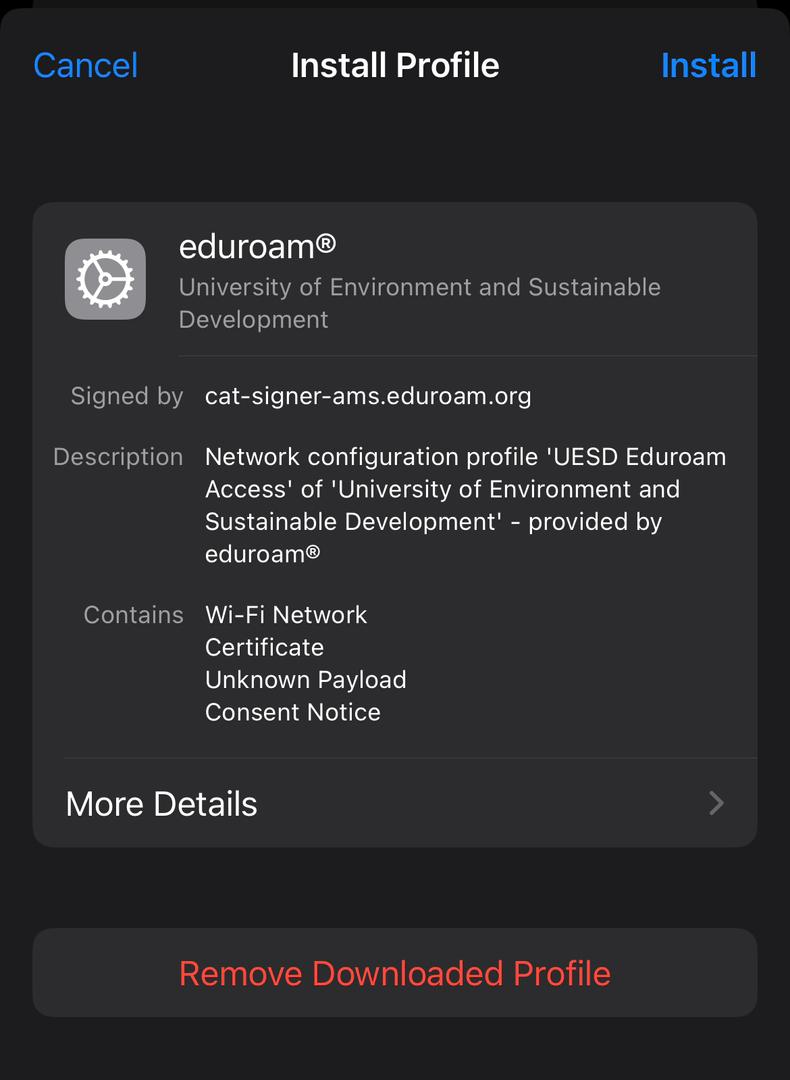Cancel the profile installation

(x=85, y=64)
